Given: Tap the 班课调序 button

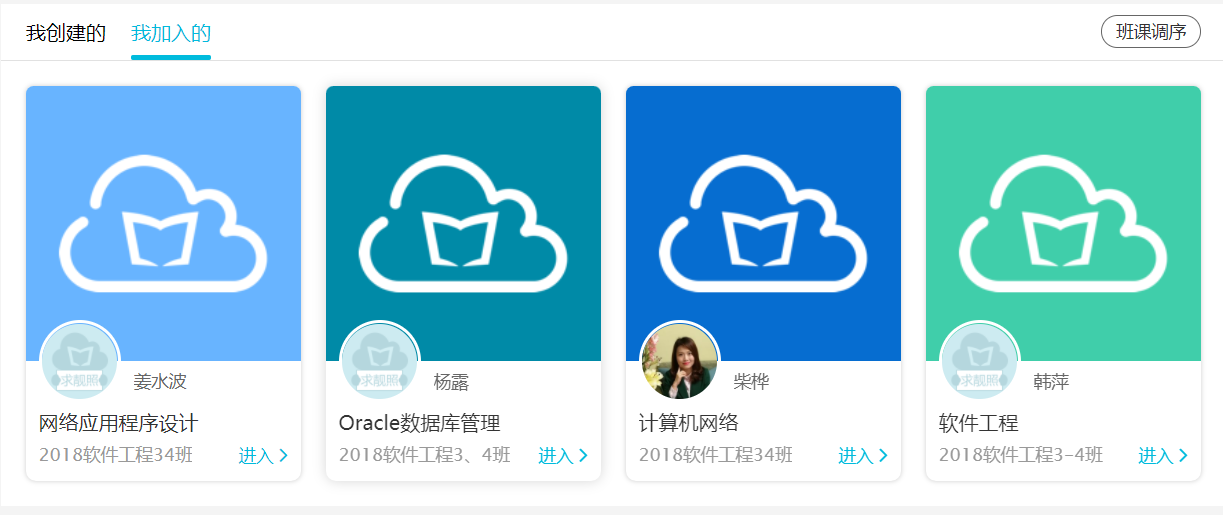Looking at the screenshot, I should 1150,32.
